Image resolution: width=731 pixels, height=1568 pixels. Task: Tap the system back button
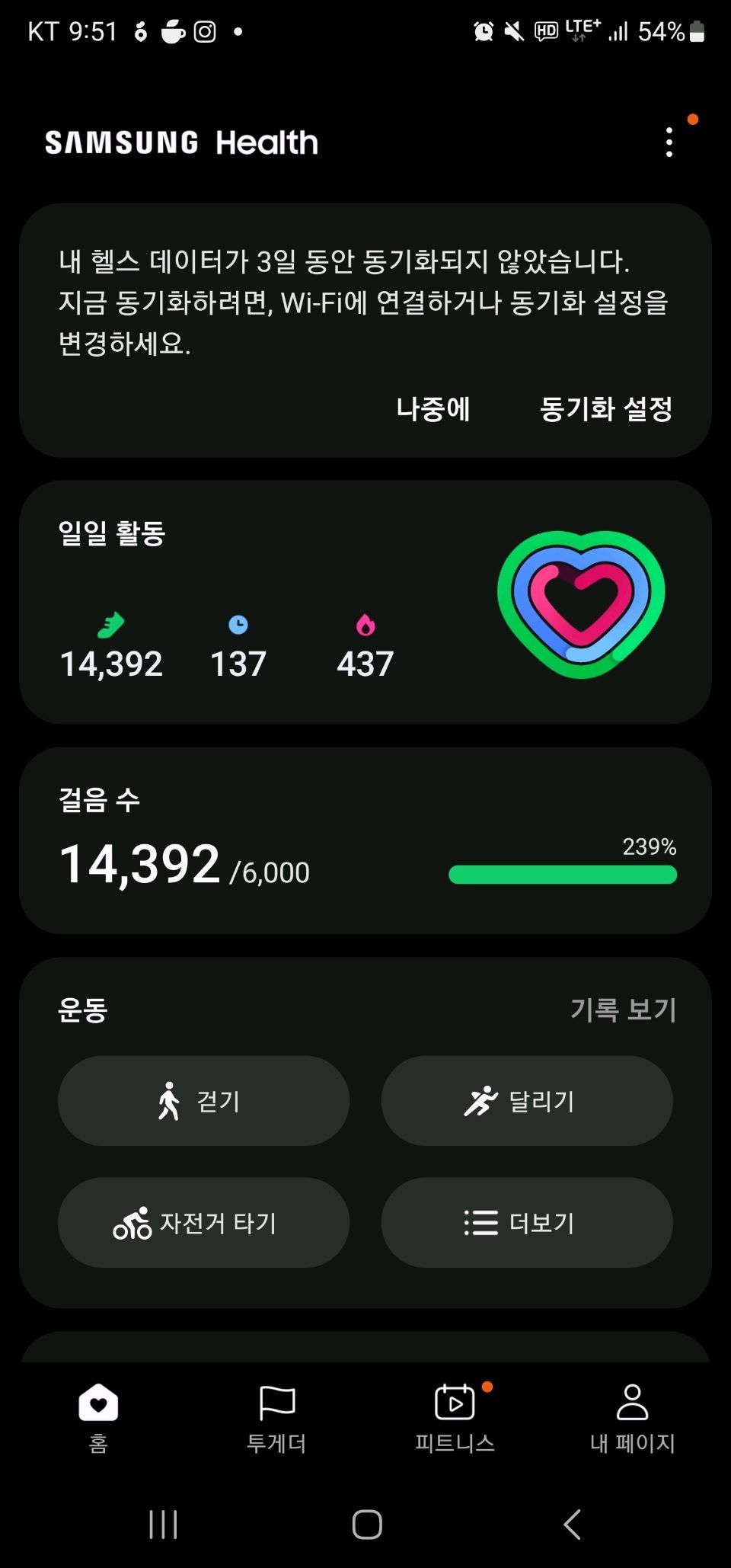click(572, 1525)
